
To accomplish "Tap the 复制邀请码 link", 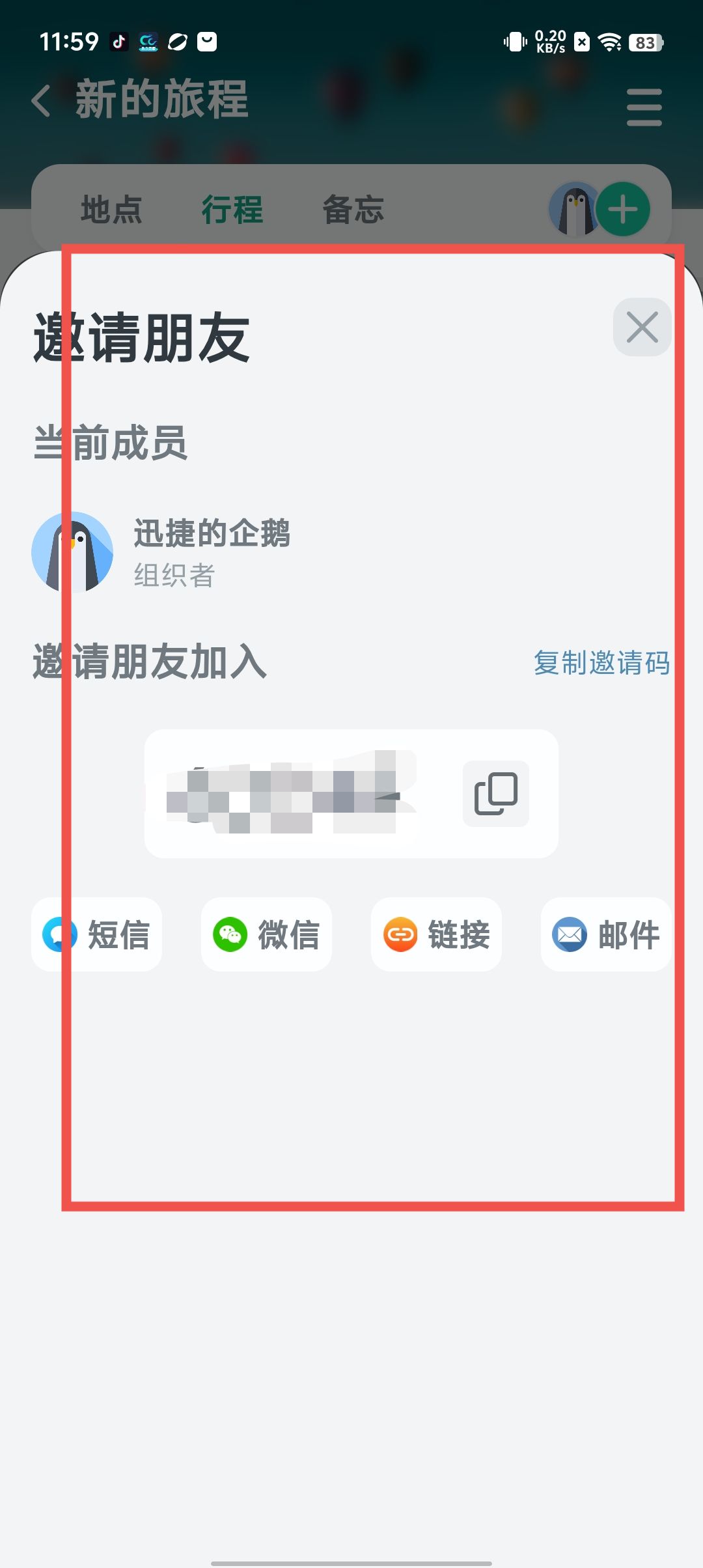I will [x=601, y=663].
